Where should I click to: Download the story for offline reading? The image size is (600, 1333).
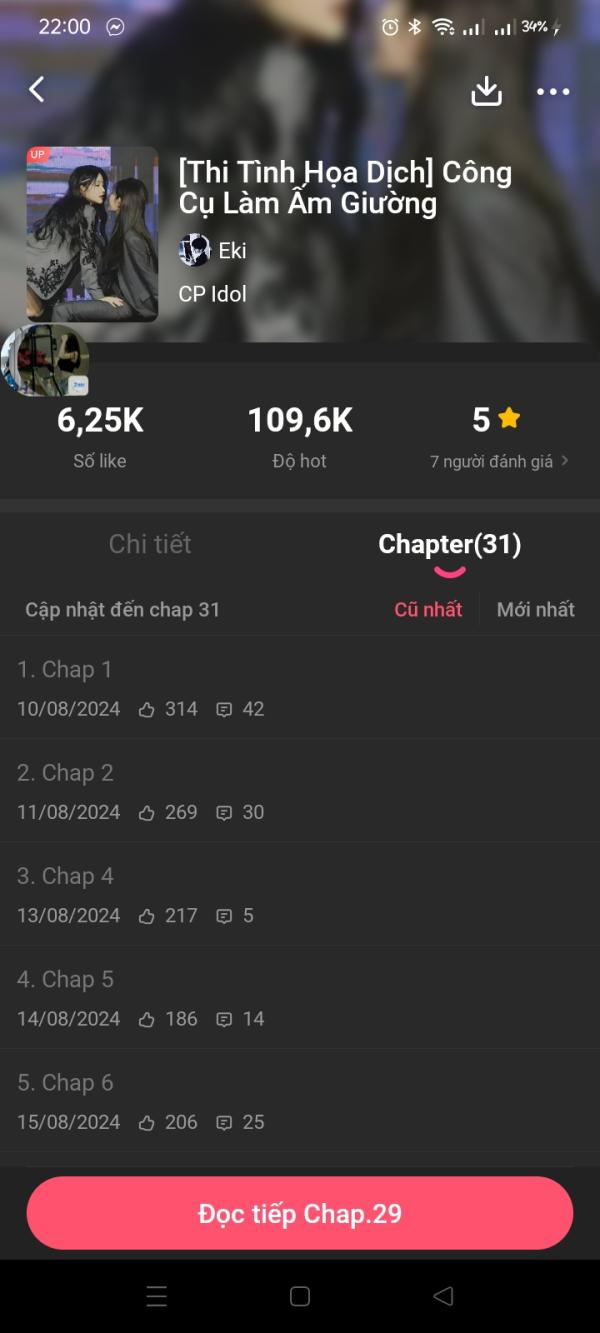click(x=486, y=91)
